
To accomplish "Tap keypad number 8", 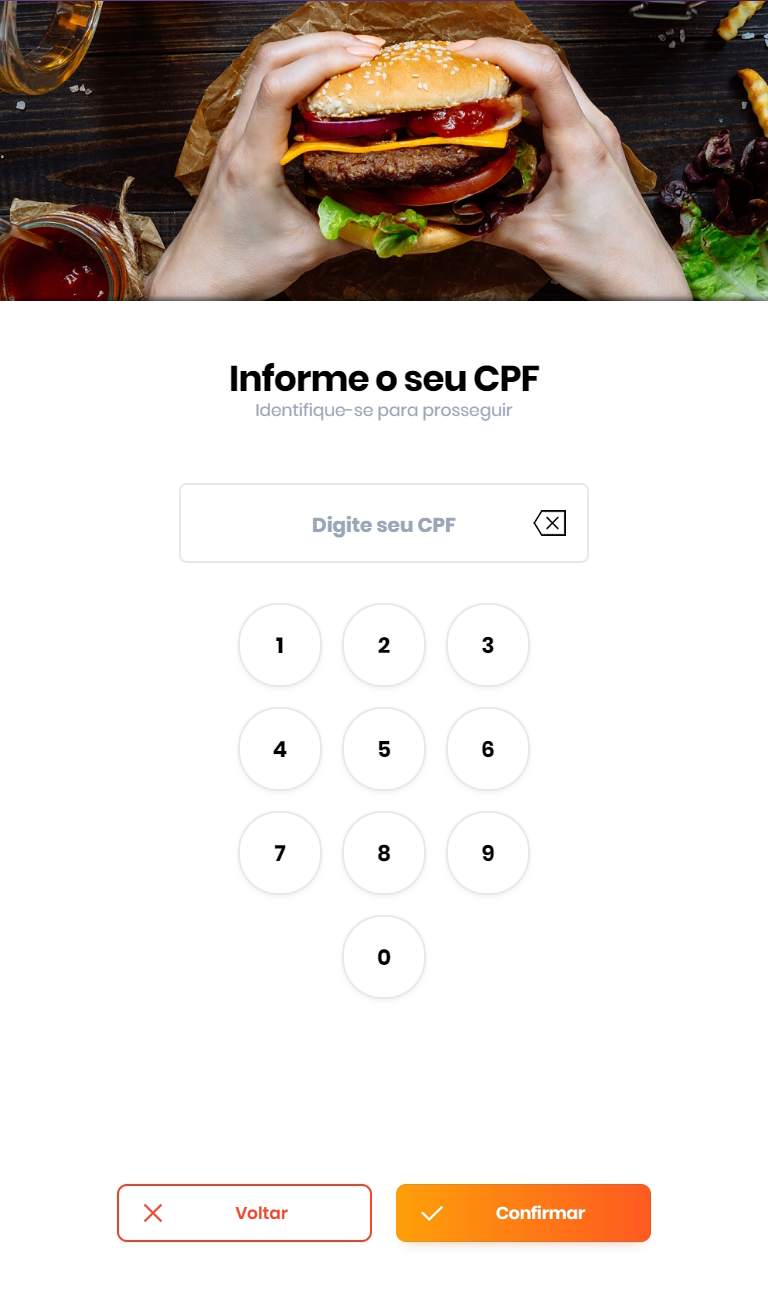I will (384, 853).
